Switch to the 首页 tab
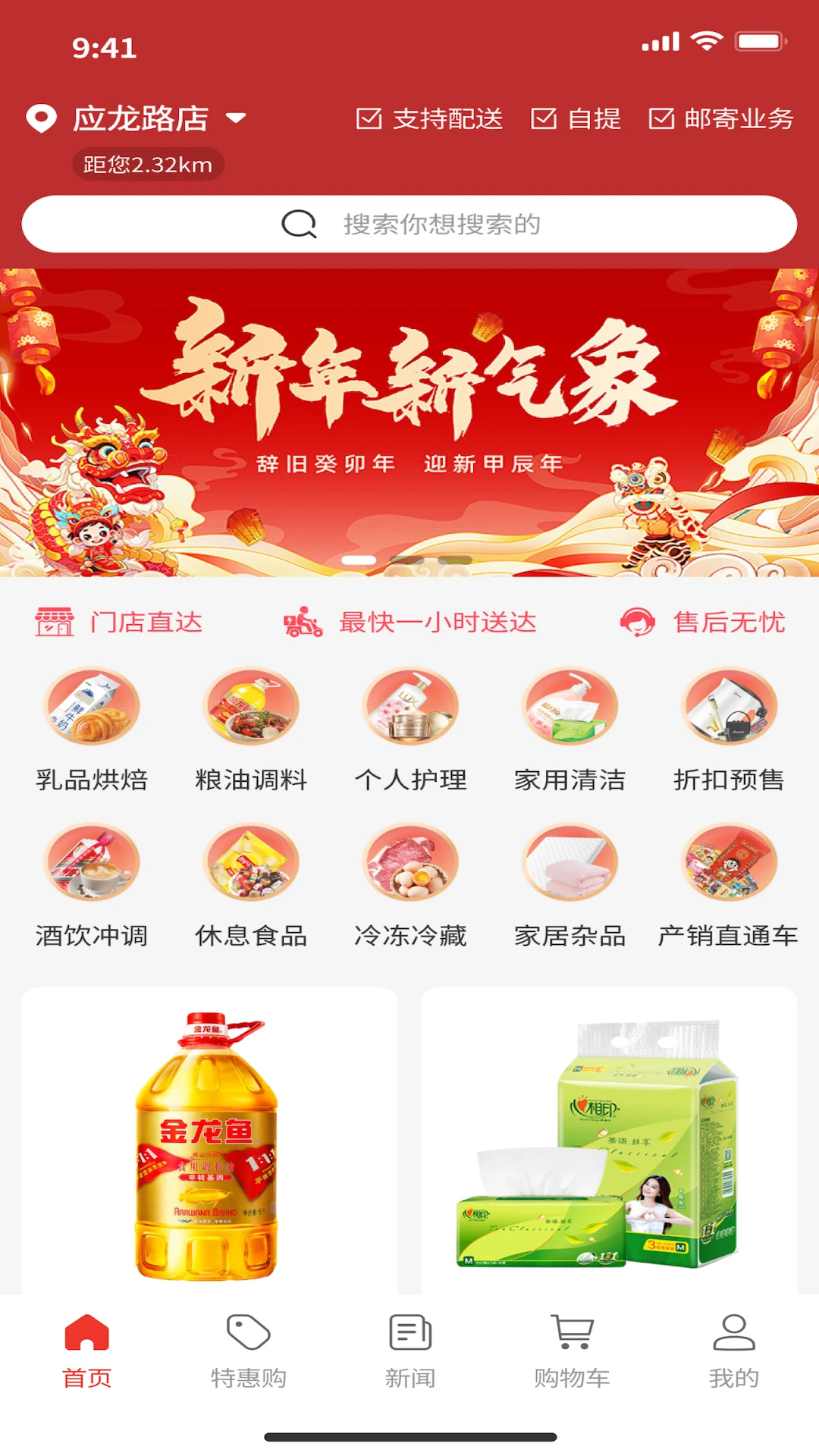 86,1351
